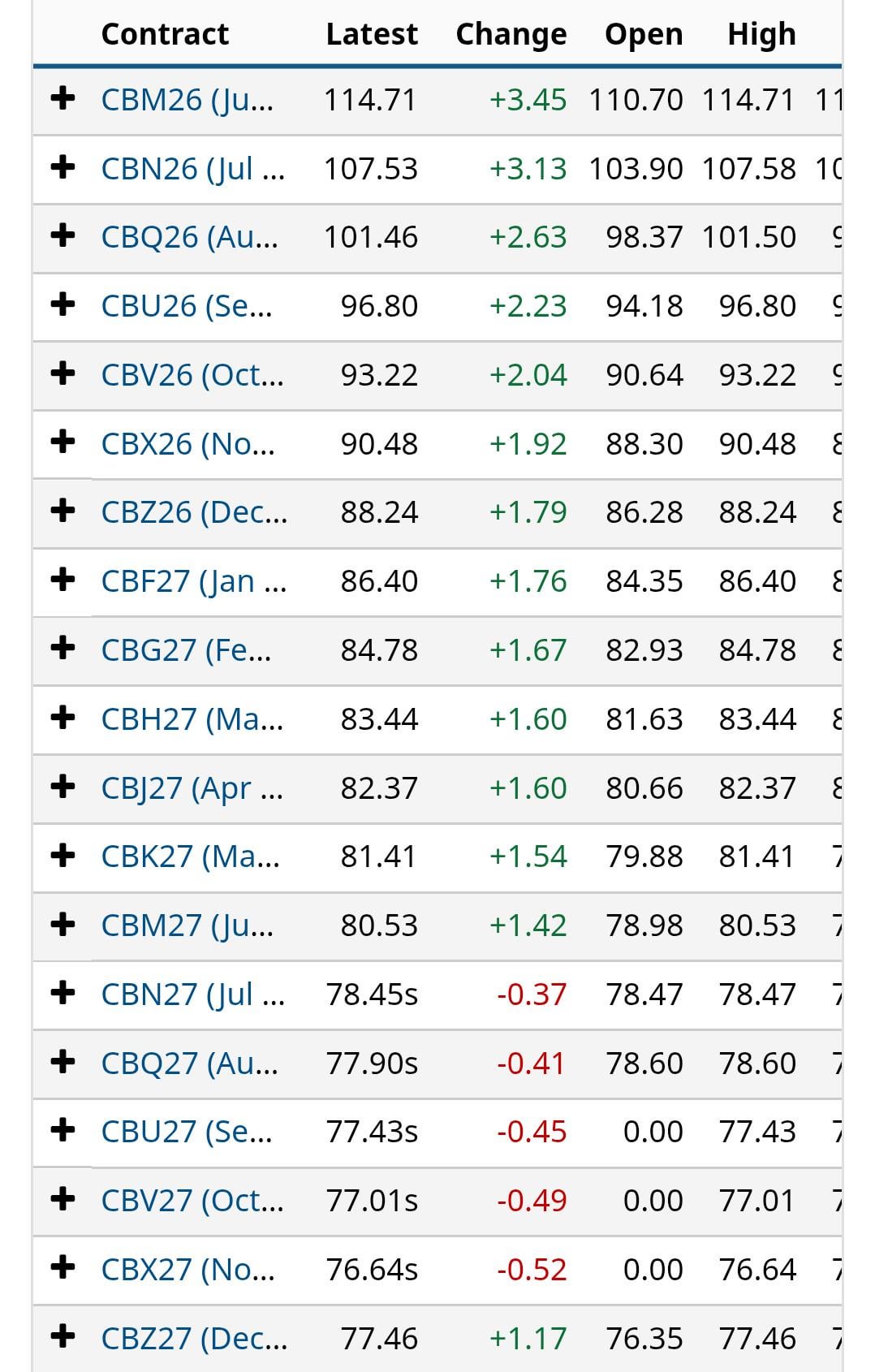Expand the CBQ26 row details

[62, 236]
